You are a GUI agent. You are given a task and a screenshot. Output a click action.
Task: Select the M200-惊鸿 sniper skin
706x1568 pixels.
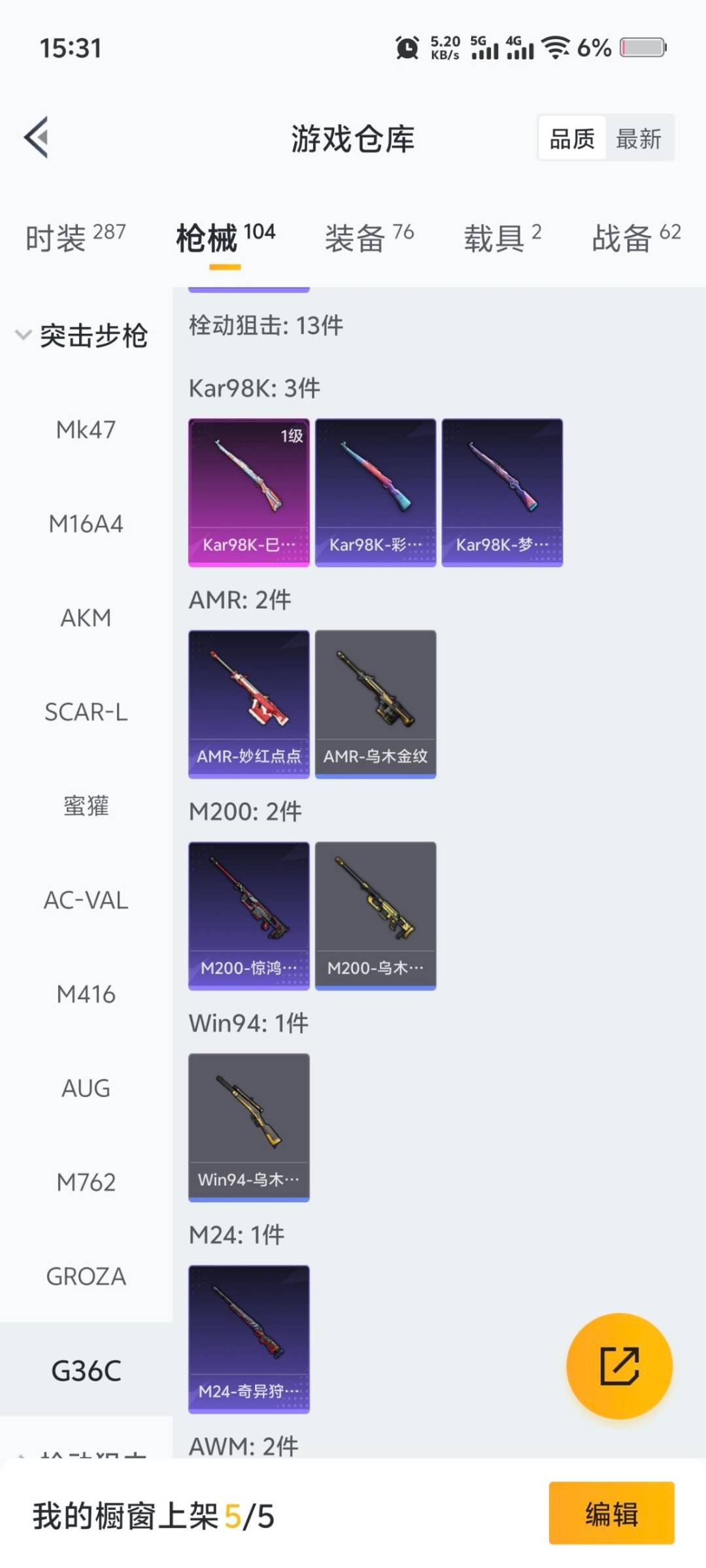click(248, 915)
